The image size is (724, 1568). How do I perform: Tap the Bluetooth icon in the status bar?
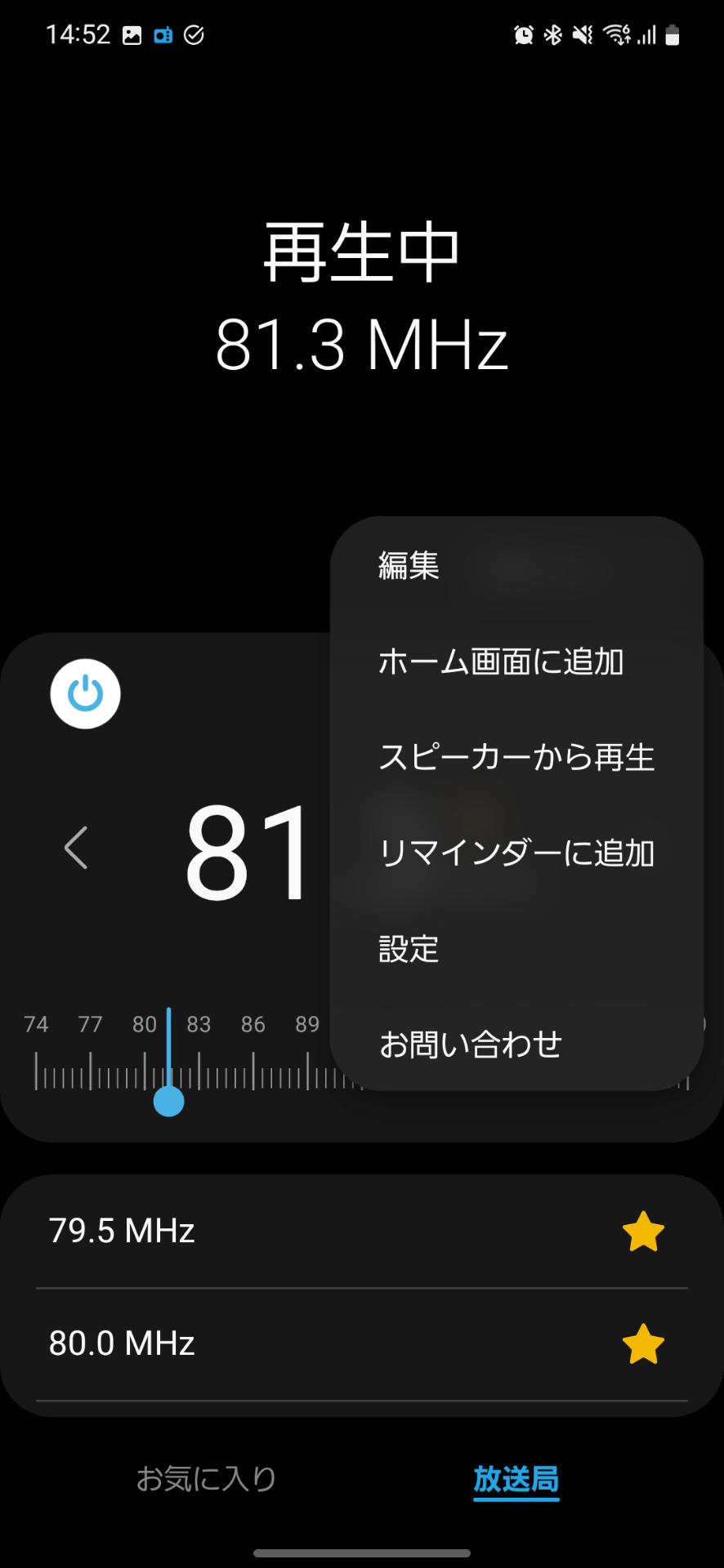pos(554,34)
